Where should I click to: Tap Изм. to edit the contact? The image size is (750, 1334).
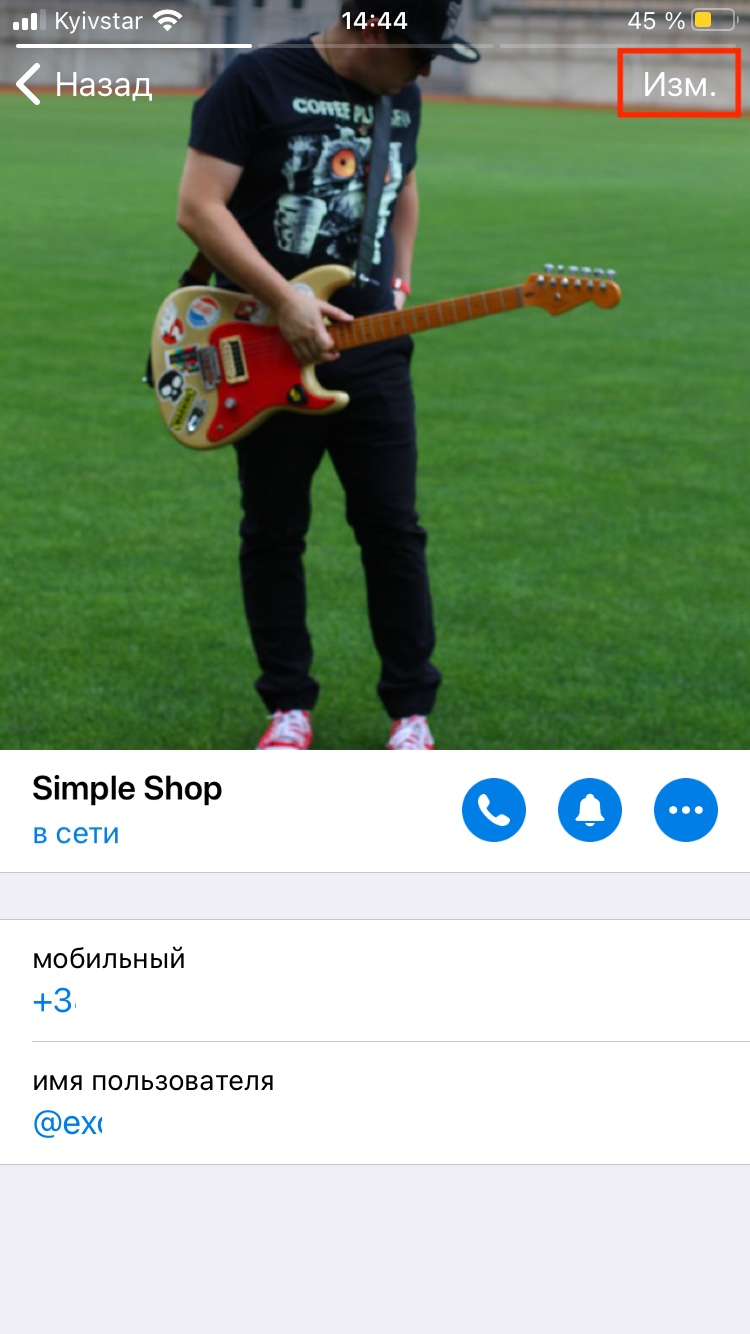[679, 84]
